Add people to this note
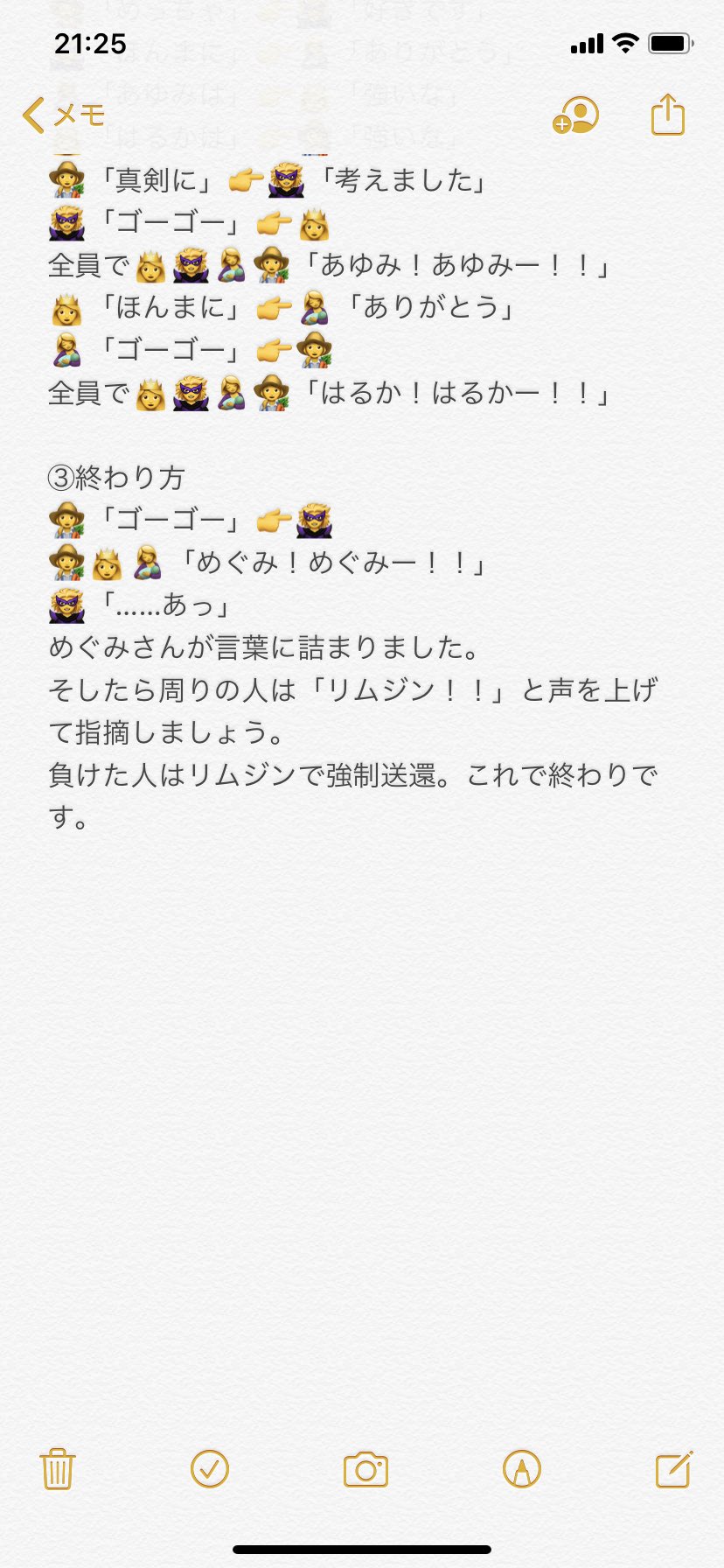 pyautogui.click(x=575, y=115)
